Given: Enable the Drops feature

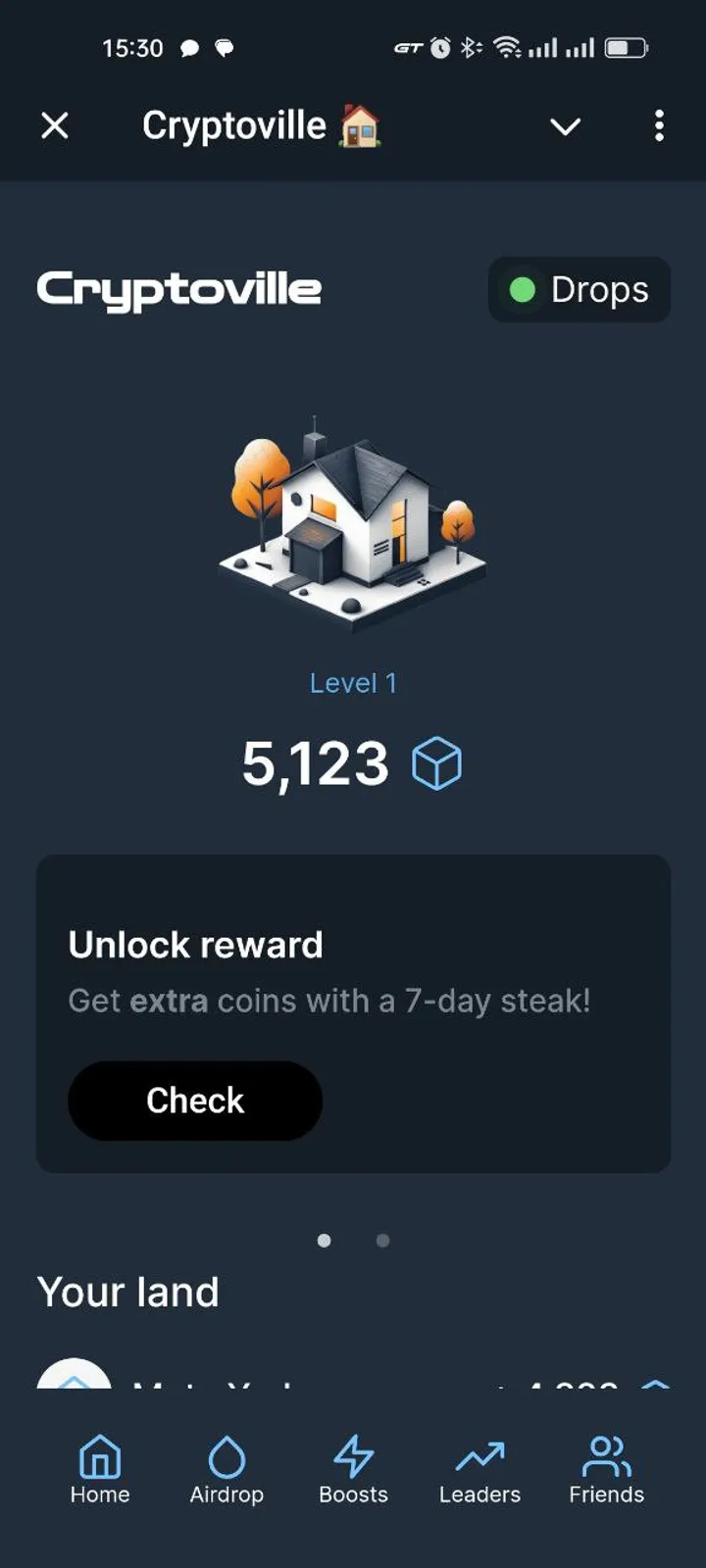Looking at the screenshot, I should [x=579, y=289].
